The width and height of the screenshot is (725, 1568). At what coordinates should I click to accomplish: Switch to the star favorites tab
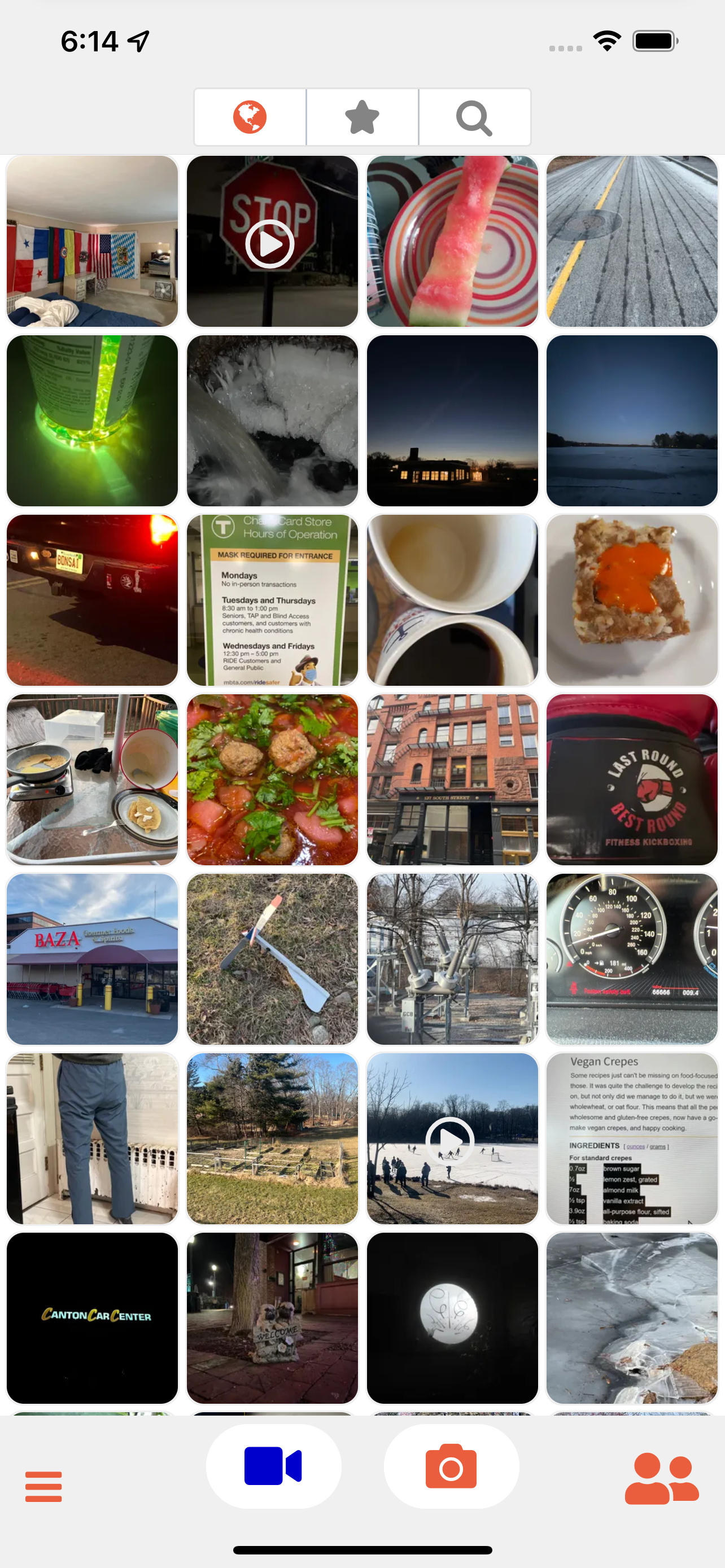click(362, 117)
